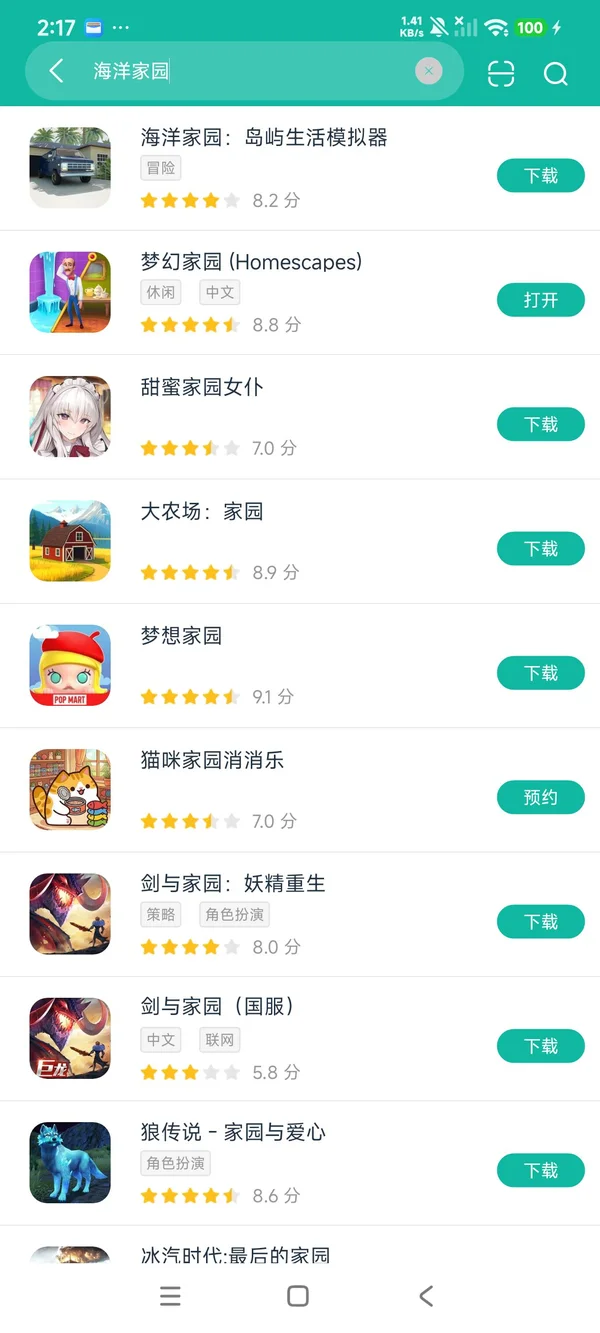Go to the home screen
Screen dimensions: 600x1333
tap(298, 1296)
